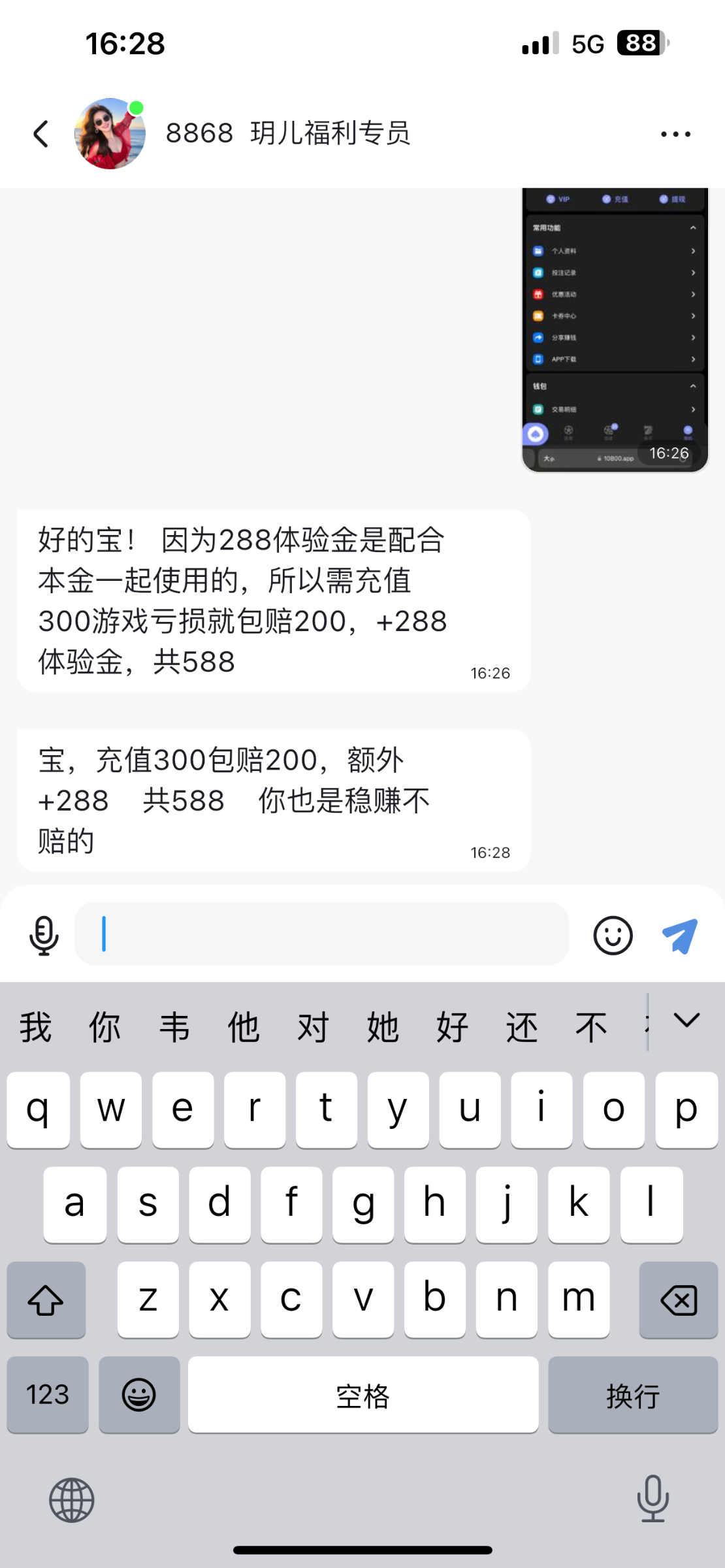Expand the keyboard candidate word list
Image resolution: width=725 pixels, height=1568 pixels.
(x=686, y=1021)
